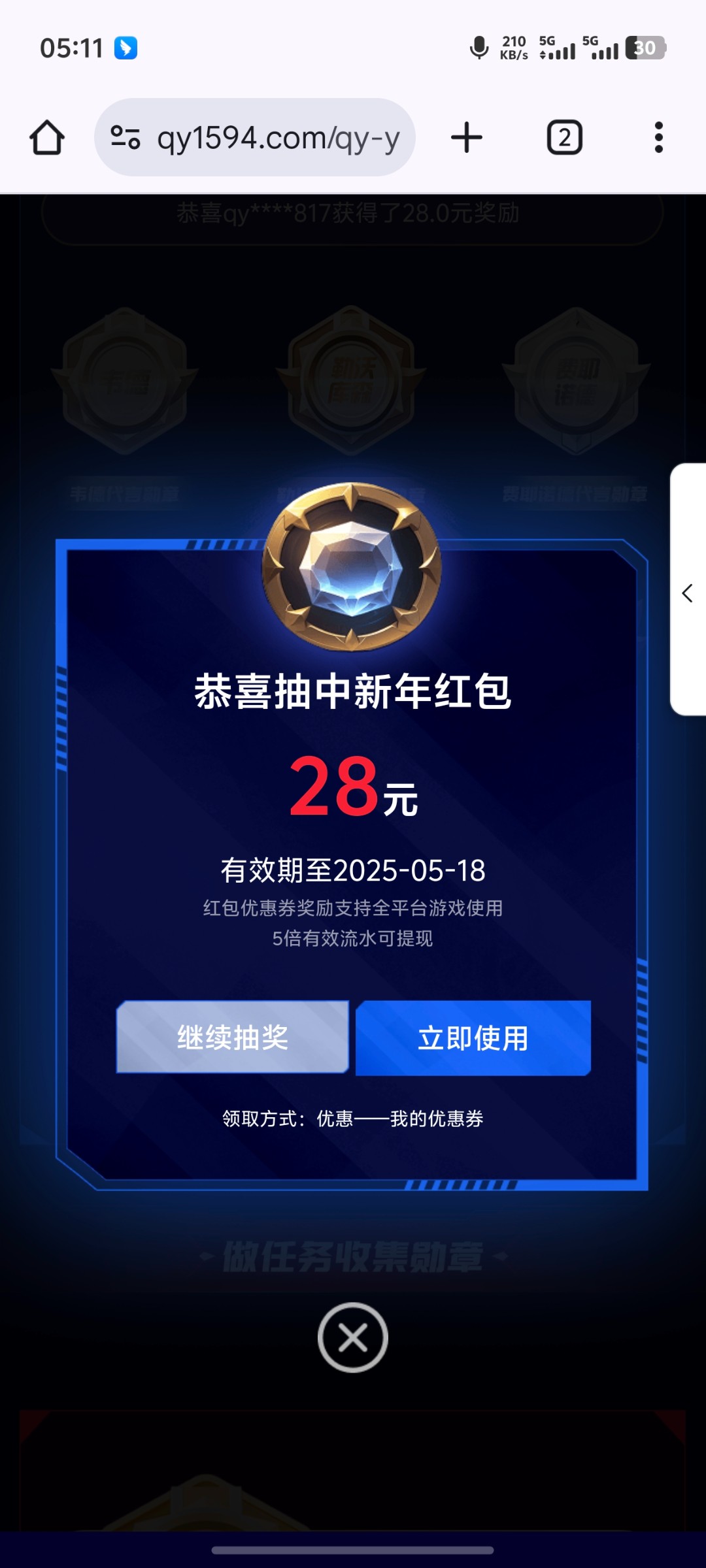Tap 继续抽奖 to draw again

pos(232,1037)
